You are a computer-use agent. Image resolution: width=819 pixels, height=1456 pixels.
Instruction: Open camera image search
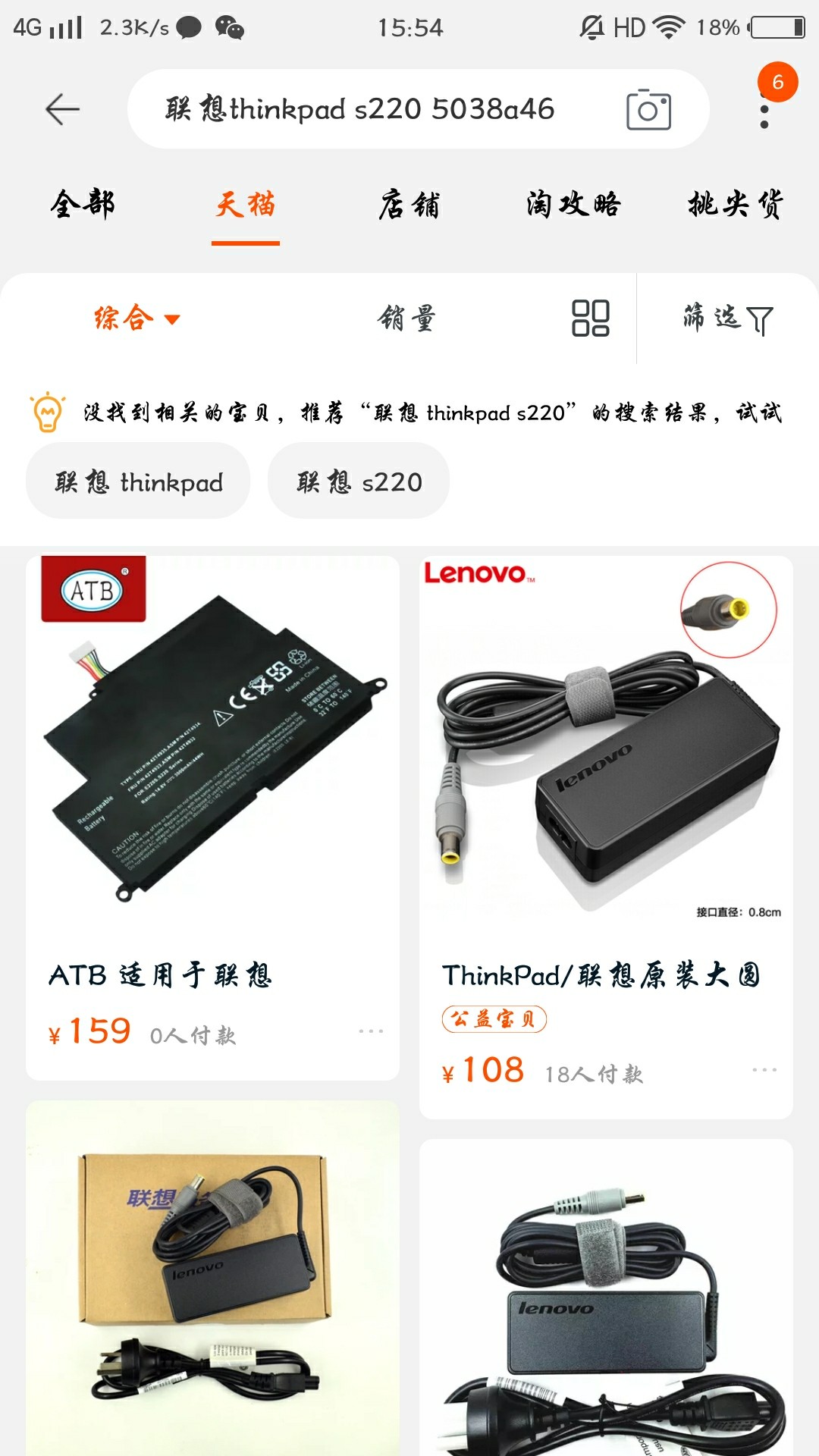pos(648,110)
